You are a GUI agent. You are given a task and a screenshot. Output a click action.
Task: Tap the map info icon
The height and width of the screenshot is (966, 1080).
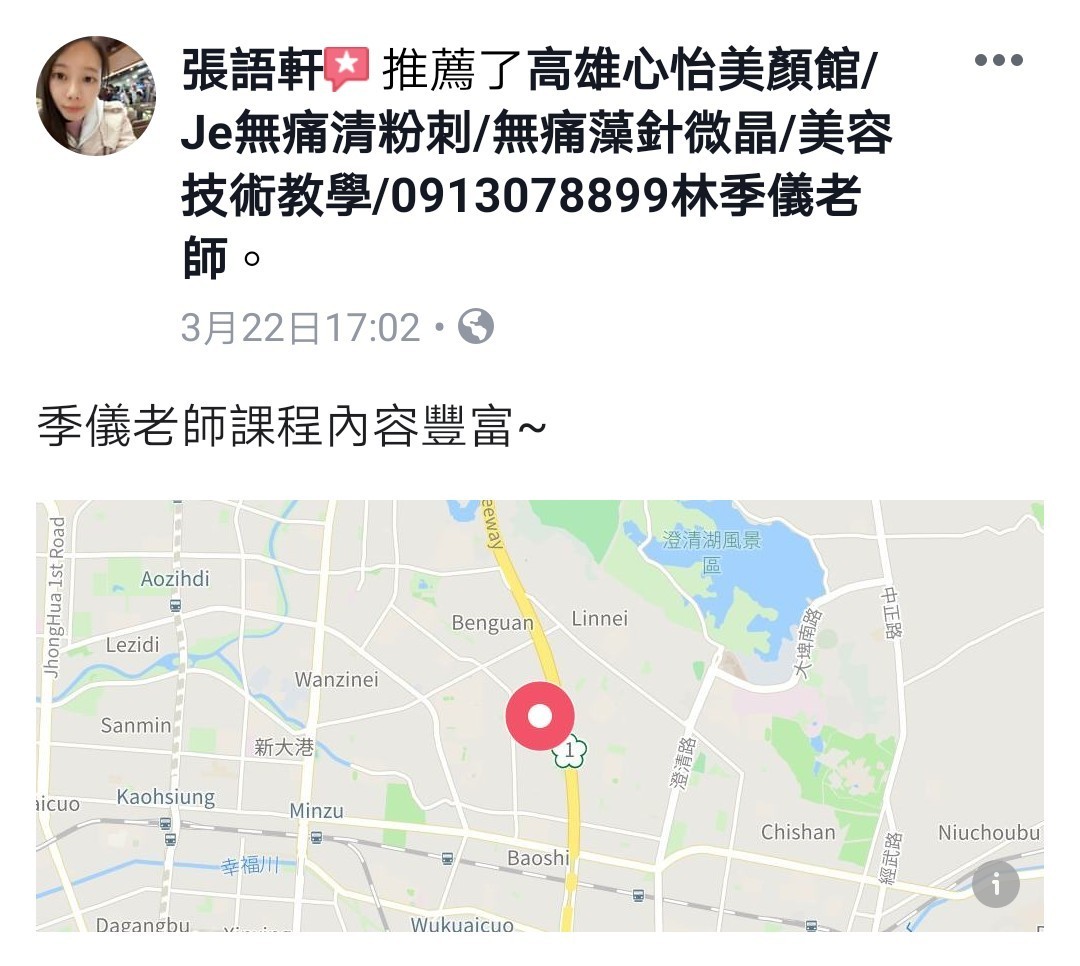point(996,884)
